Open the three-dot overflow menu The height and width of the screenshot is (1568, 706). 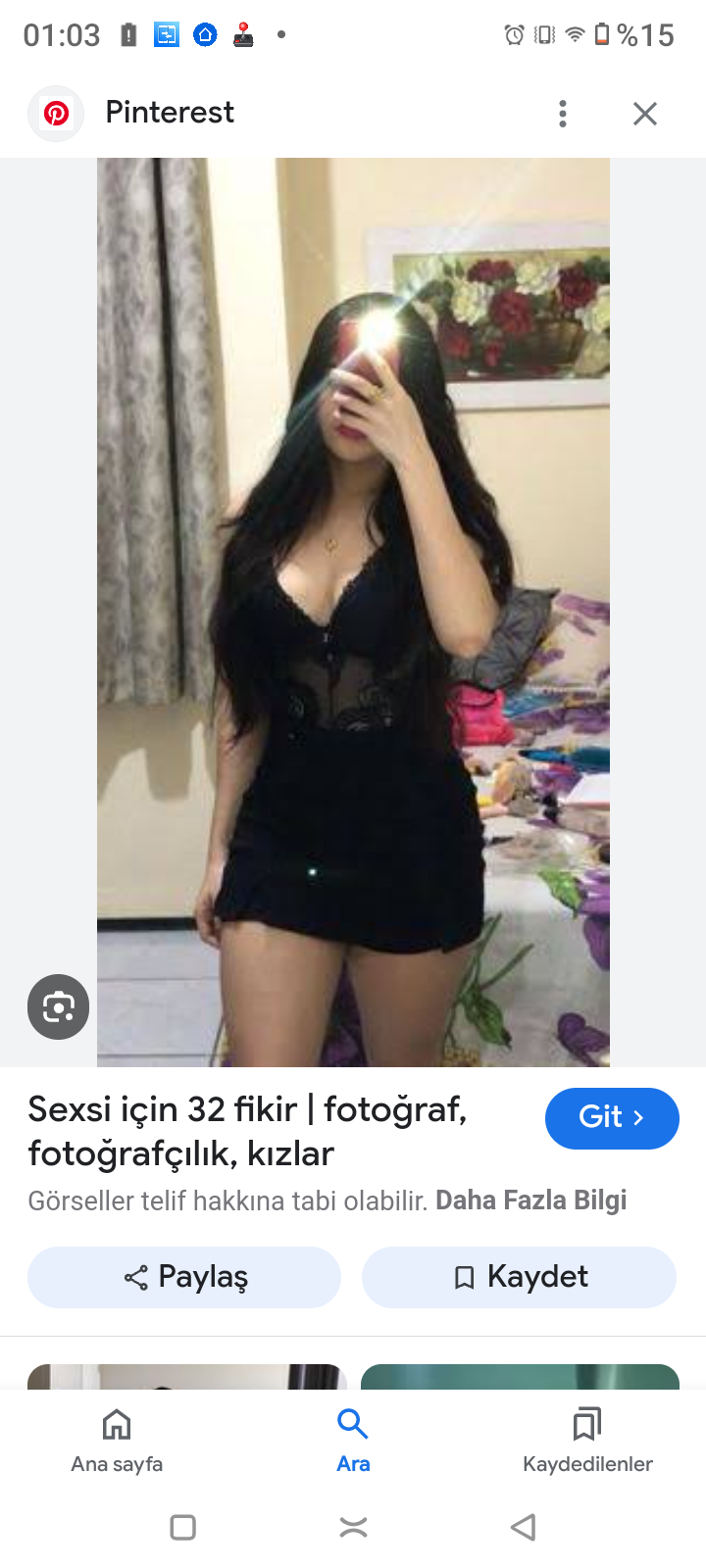pyautogui.click(x=563, y=114)
